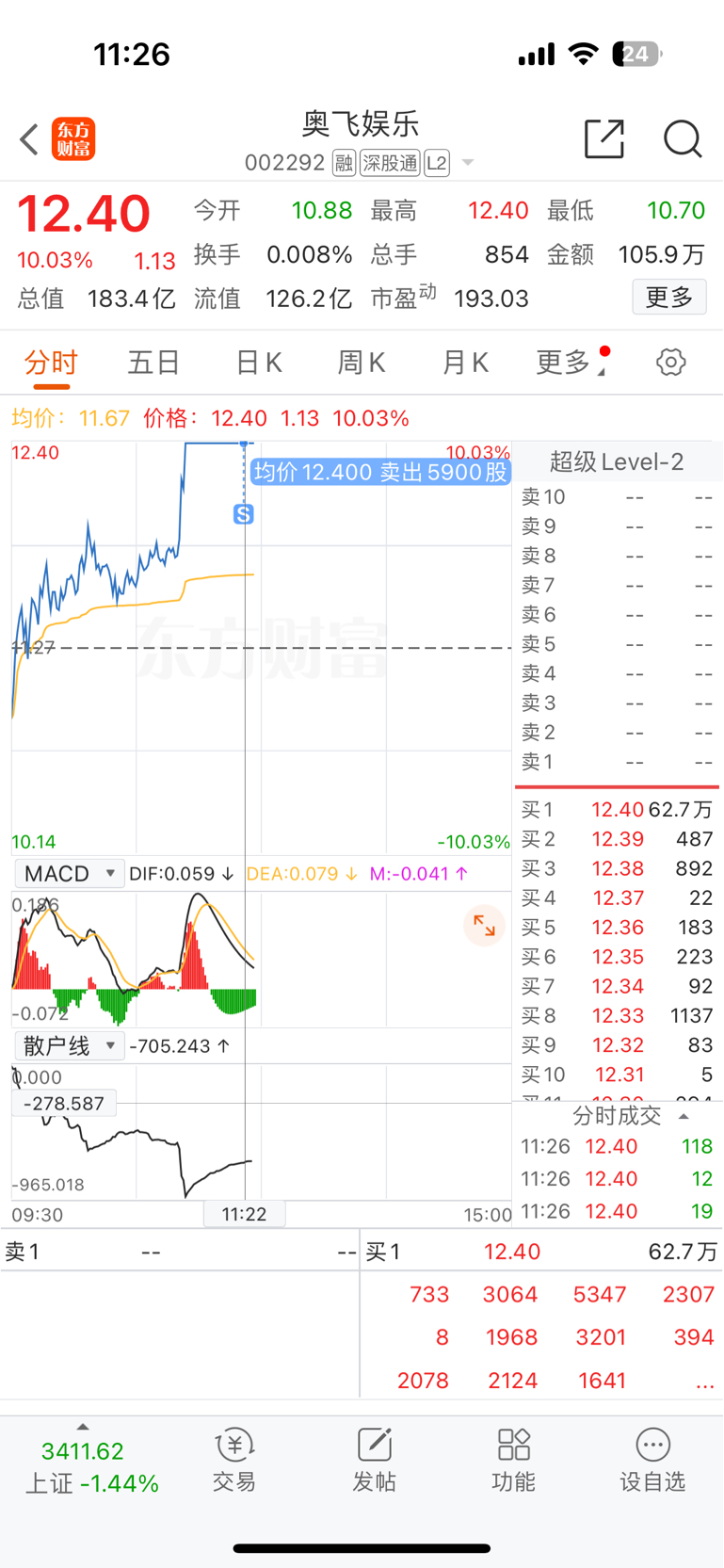Collapse the 分时成交 panel
Screen dimensions: 724x1568
coord(684,1116)
